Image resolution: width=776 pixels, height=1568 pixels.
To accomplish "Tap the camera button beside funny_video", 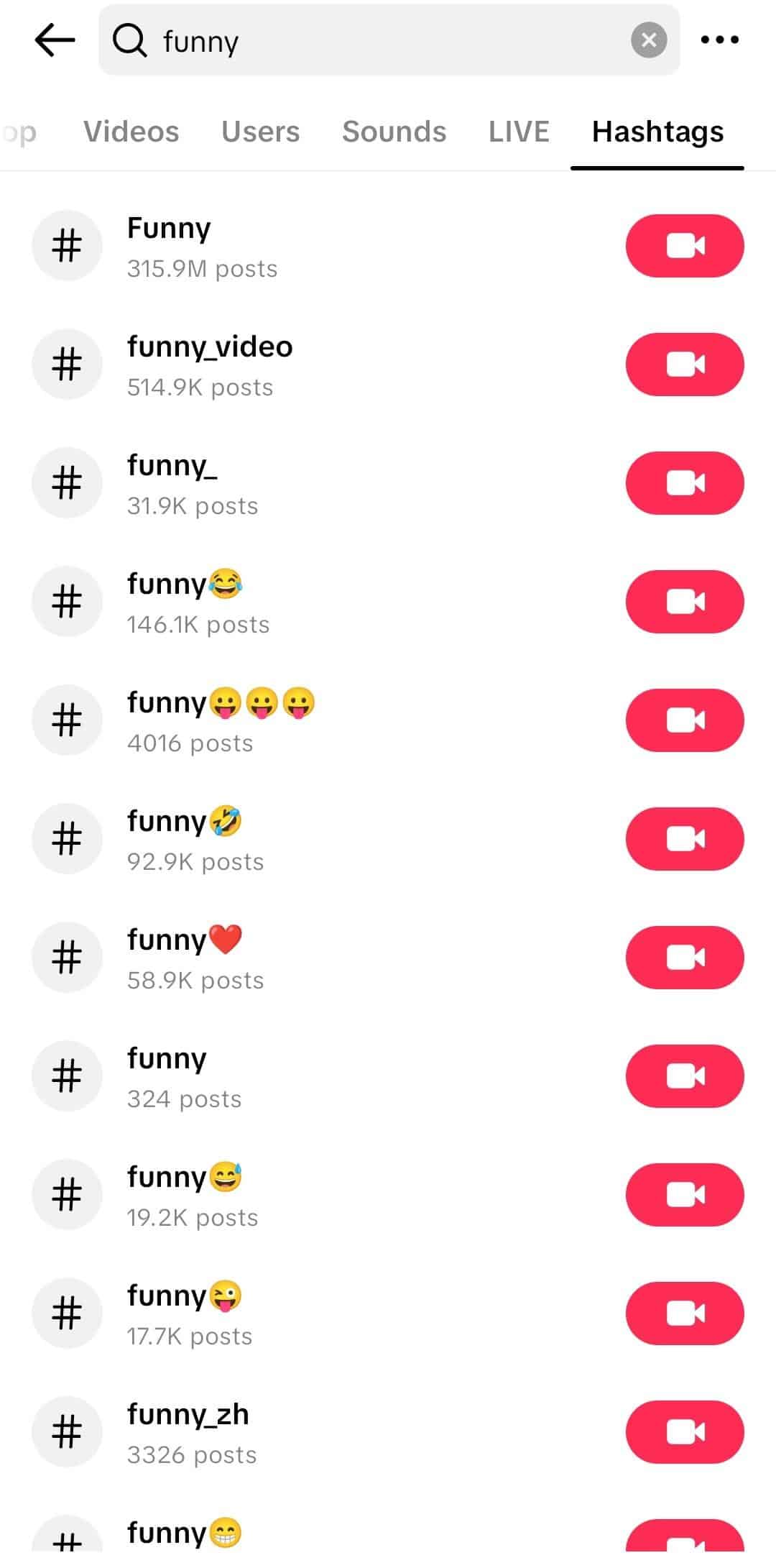I will coord(684,365).
